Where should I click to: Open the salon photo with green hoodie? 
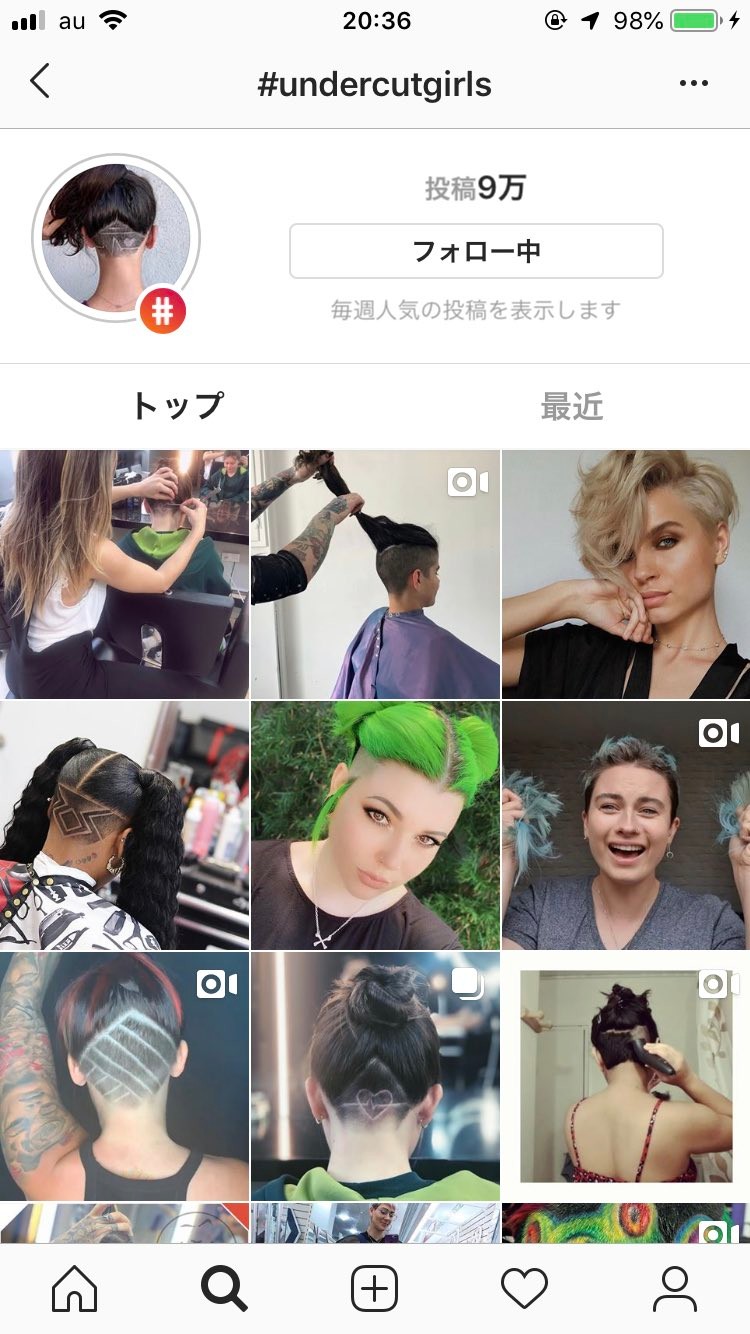(124, 574)
